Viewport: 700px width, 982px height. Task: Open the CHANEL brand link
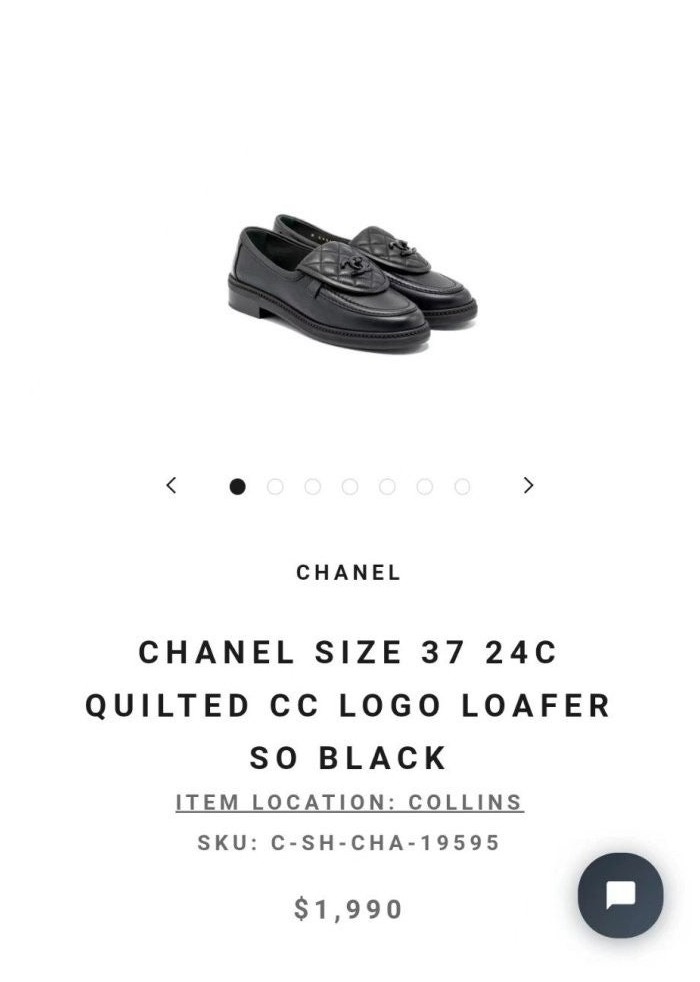(x=349, y=573)
